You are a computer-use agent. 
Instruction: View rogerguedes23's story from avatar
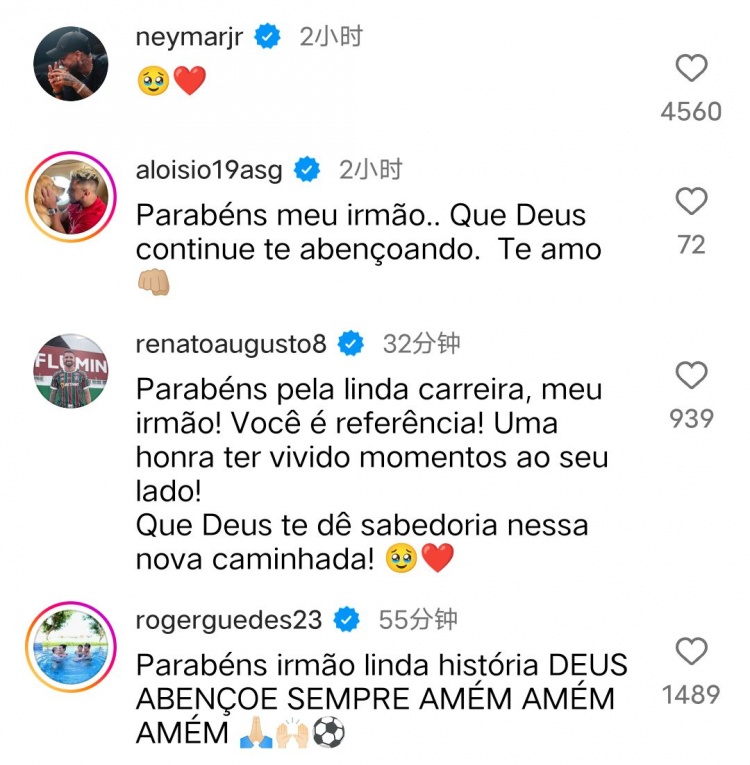coord(70,646)
